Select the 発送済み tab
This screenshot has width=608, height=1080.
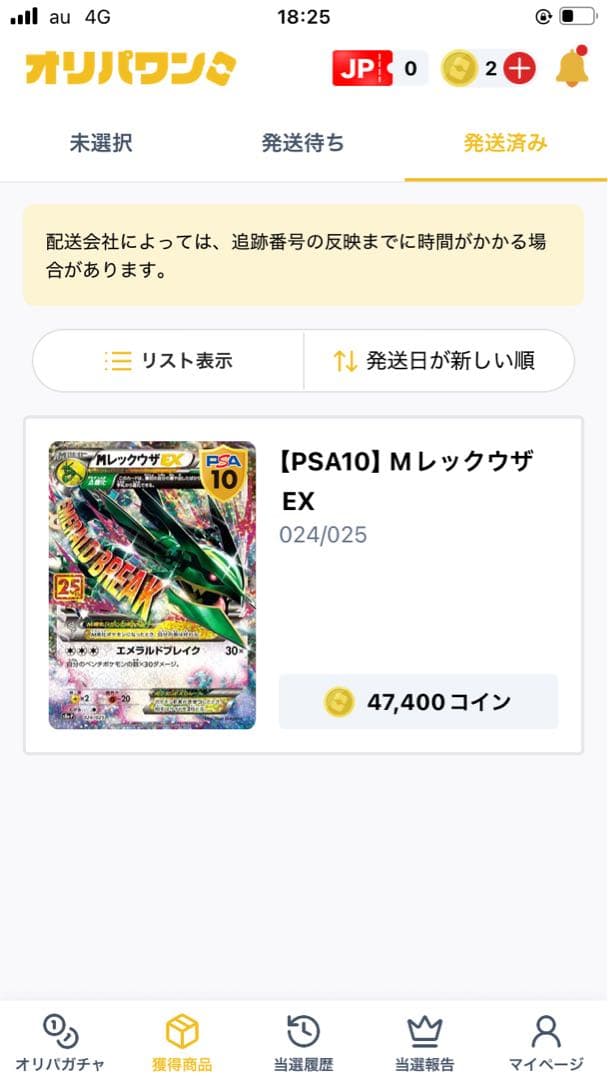(505, 143)
